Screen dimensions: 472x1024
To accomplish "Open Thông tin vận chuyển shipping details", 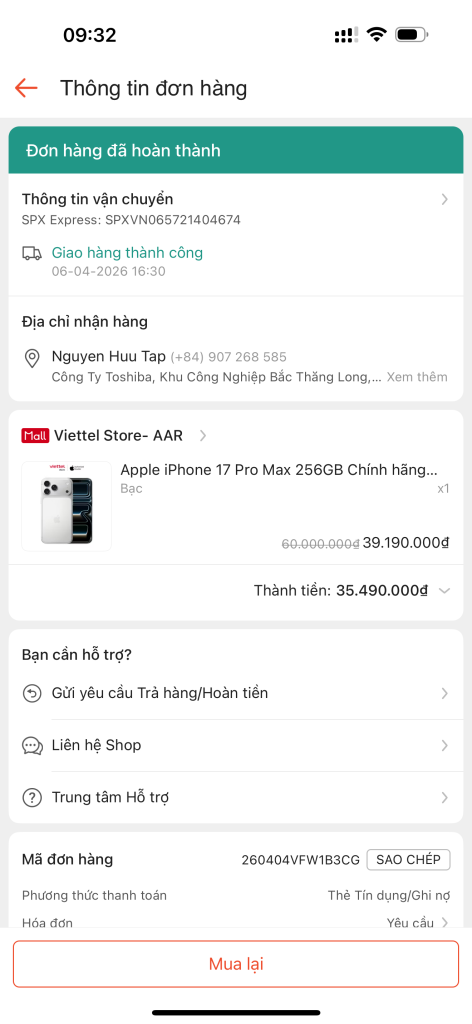I will (x=236, y=208).
